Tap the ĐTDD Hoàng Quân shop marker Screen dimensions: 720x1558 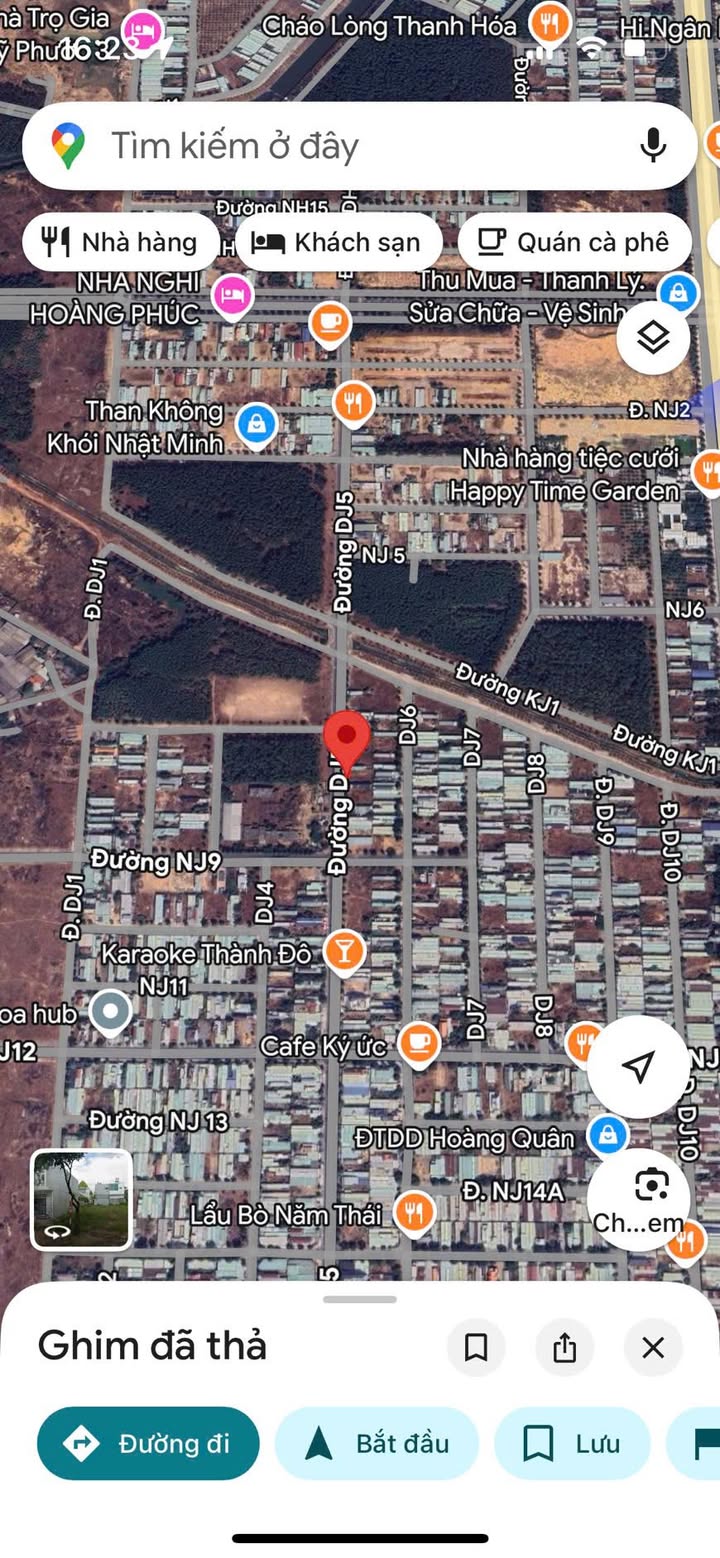tap(607, 1135)
